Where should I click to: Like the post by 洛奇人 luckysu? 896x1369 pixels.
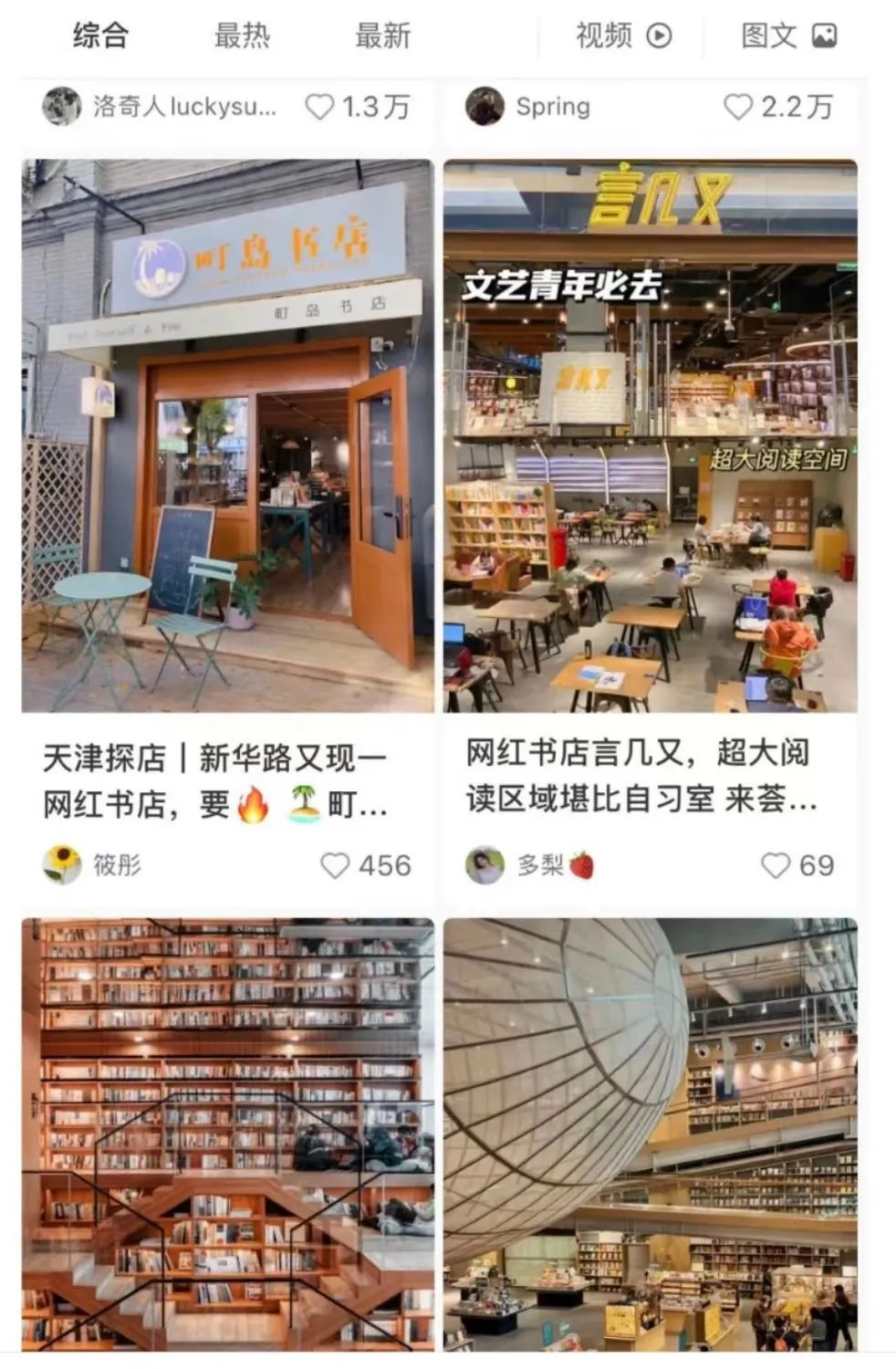coord(319,107)
